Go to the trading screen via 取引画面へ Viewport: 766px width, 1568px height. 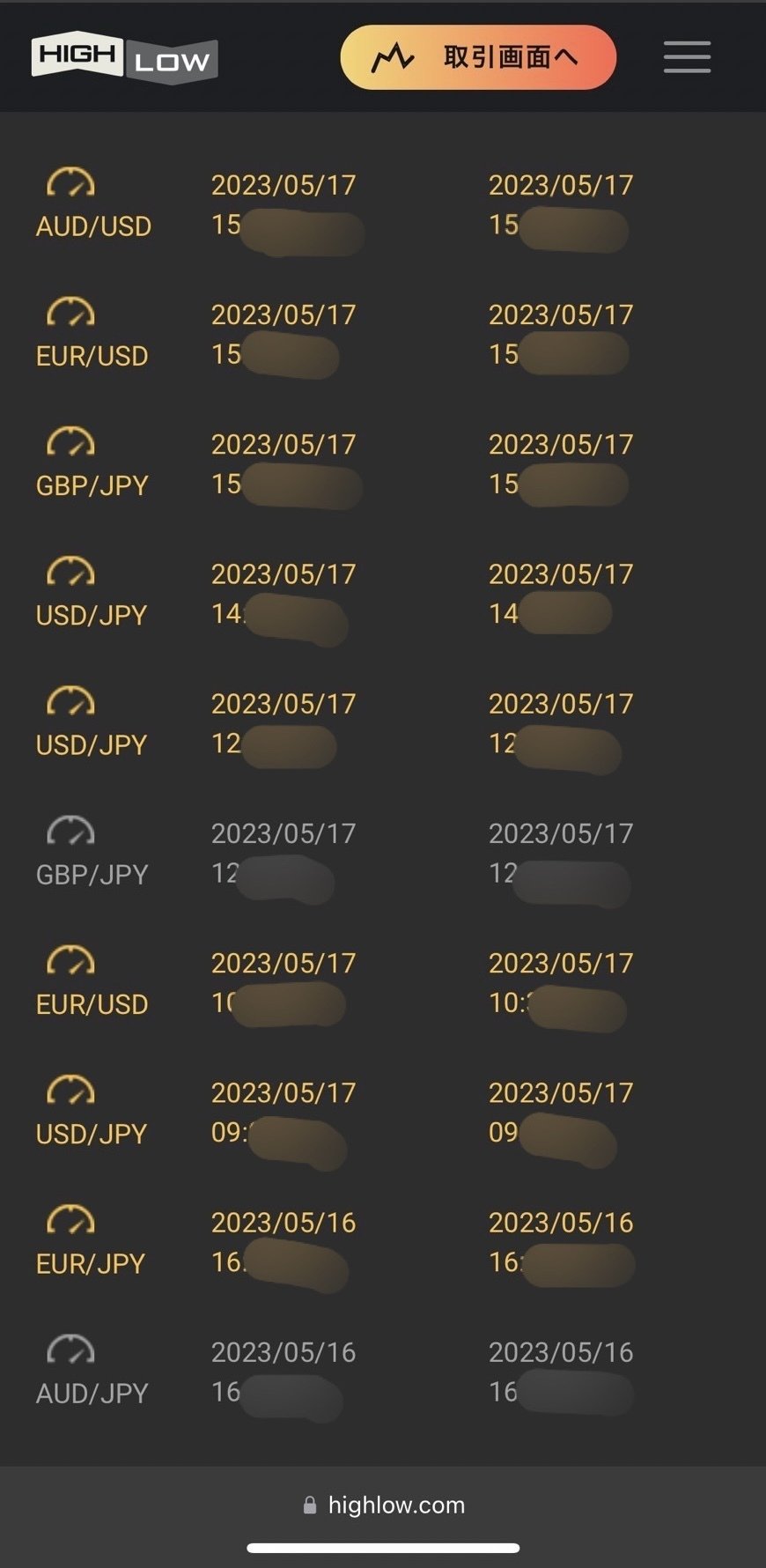(x=478, y=57)
